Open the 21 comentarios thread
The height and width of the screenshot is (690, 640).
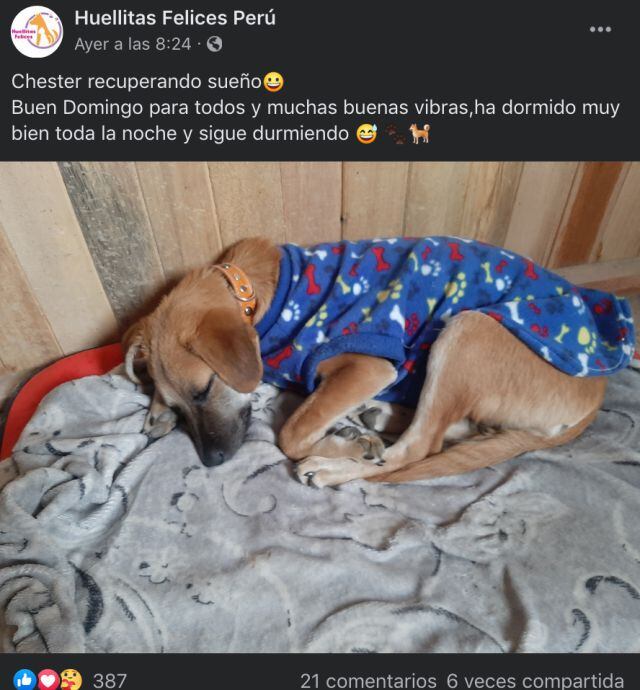[x=368, y=680]
